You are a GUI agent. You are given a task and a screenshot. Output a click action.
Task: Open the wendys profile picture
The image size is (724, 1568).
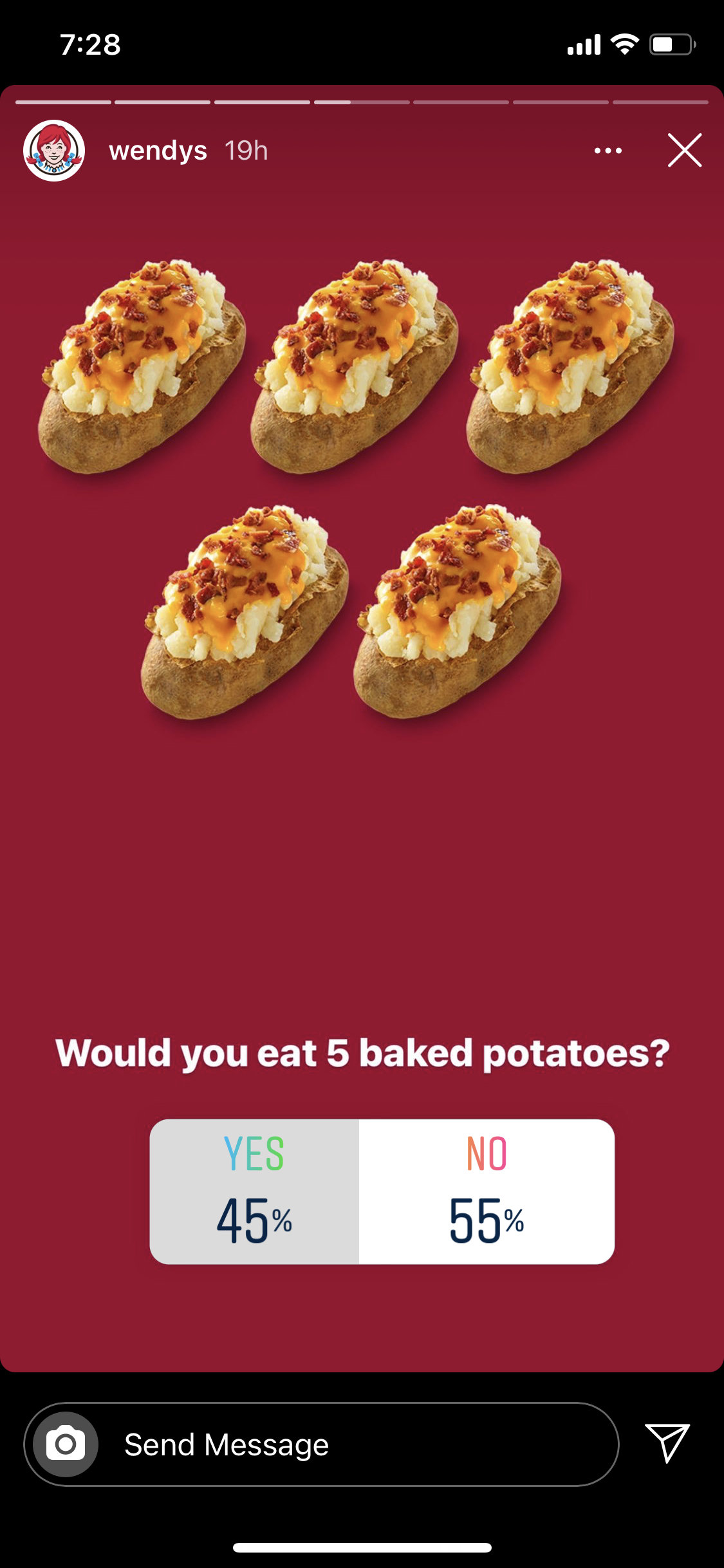(x=54, y=151)
